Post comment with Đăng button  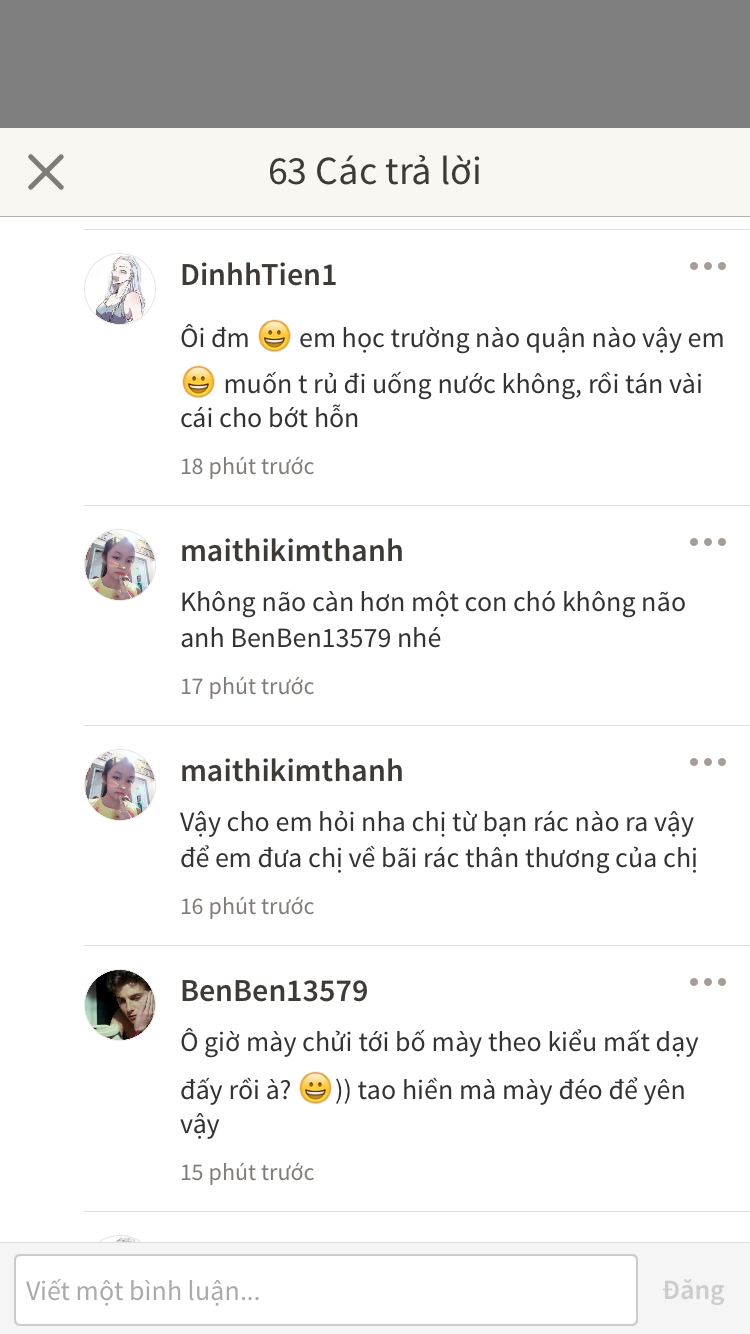[693, 1290]
